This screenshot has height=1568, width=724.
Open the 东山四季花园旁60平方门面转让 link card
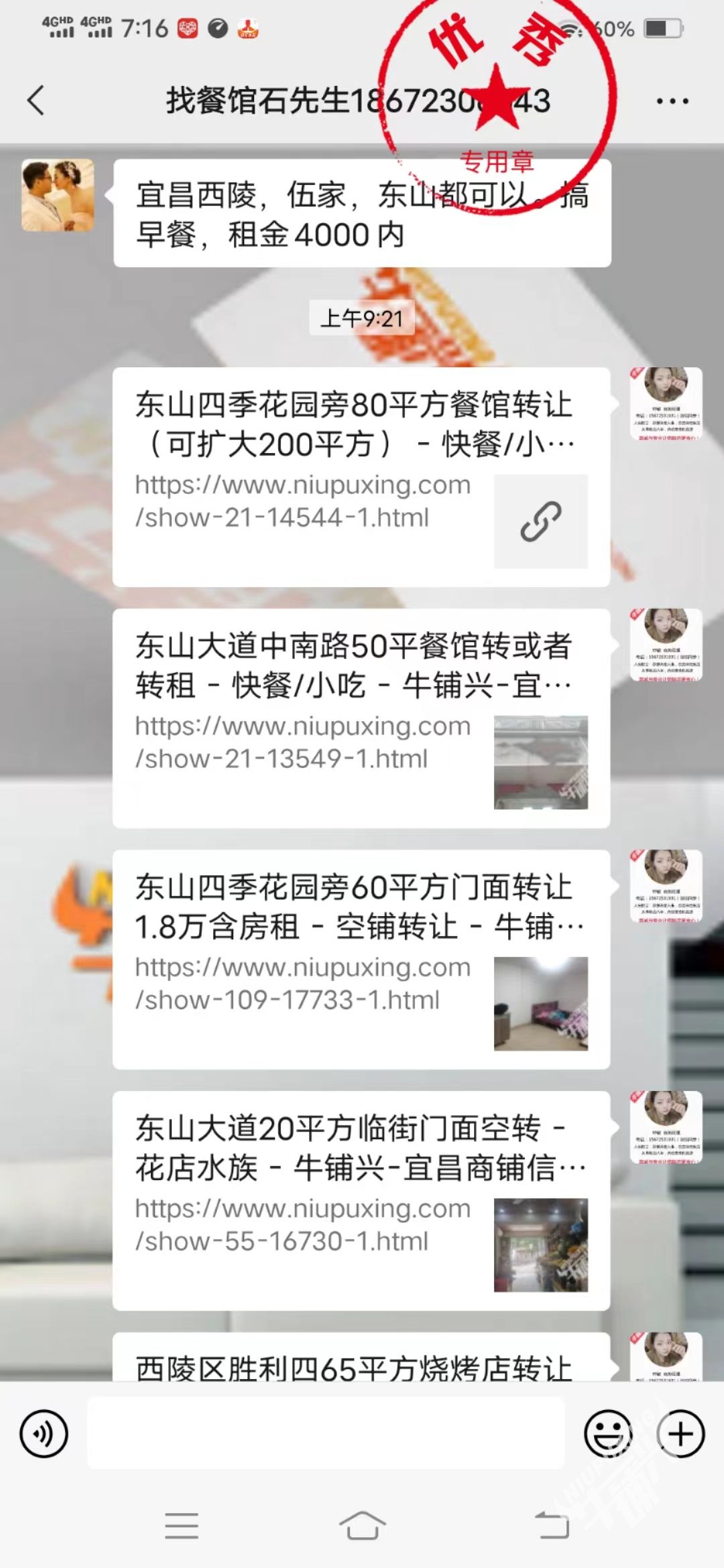point(361,959)
